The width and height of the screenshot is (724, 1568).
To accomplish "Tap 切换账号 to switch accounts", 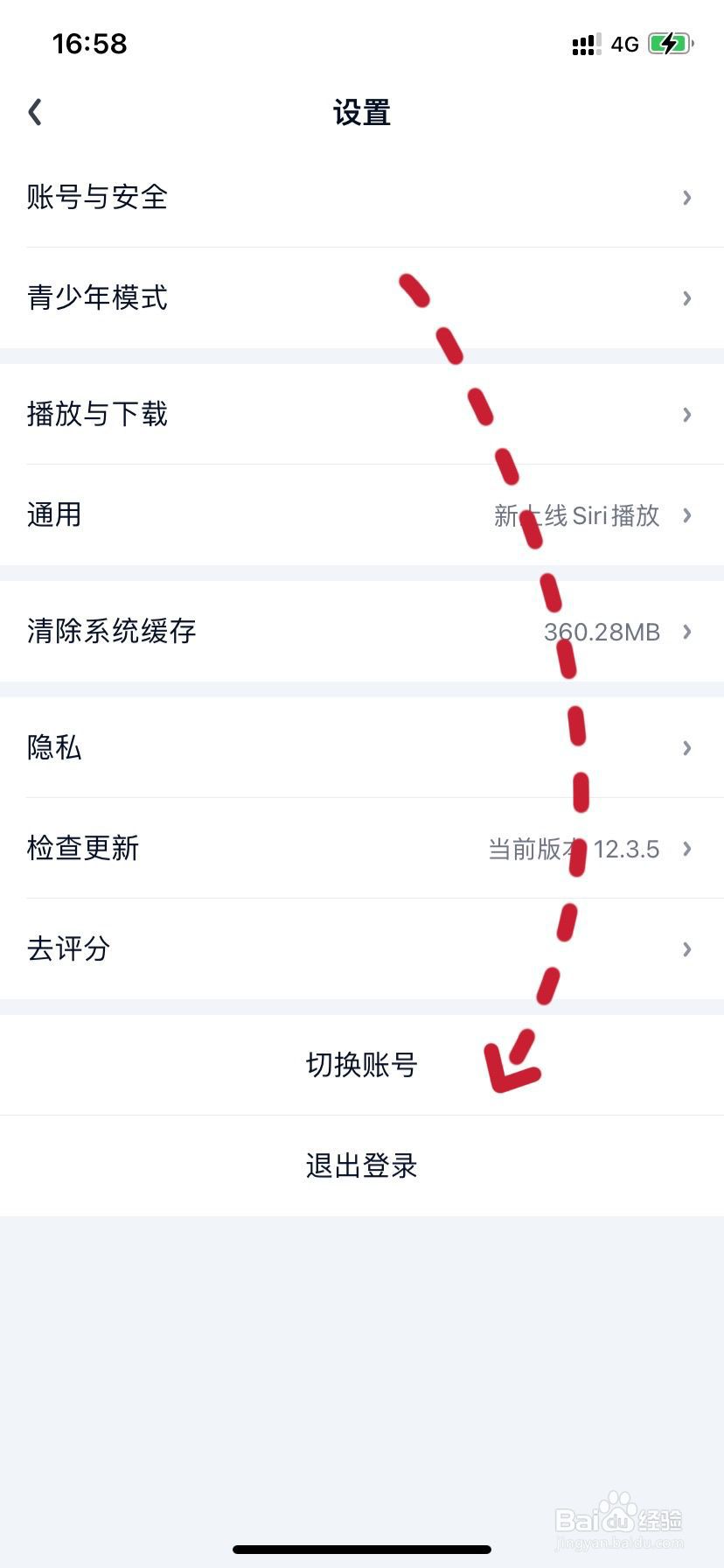I will (x=362, y=1066).
